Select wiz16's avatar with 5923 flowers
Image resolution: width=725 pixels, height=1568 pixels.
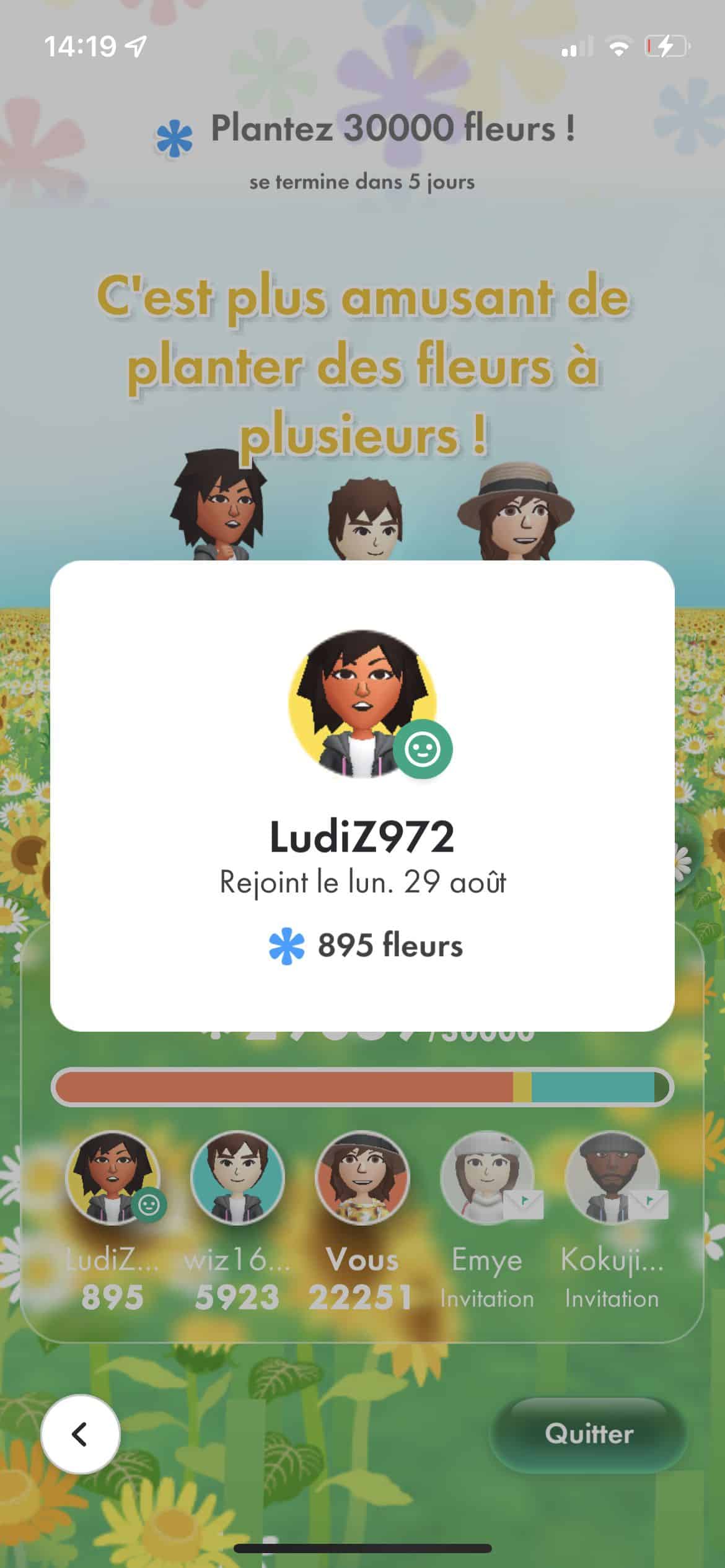click(x=238, y=1178)
